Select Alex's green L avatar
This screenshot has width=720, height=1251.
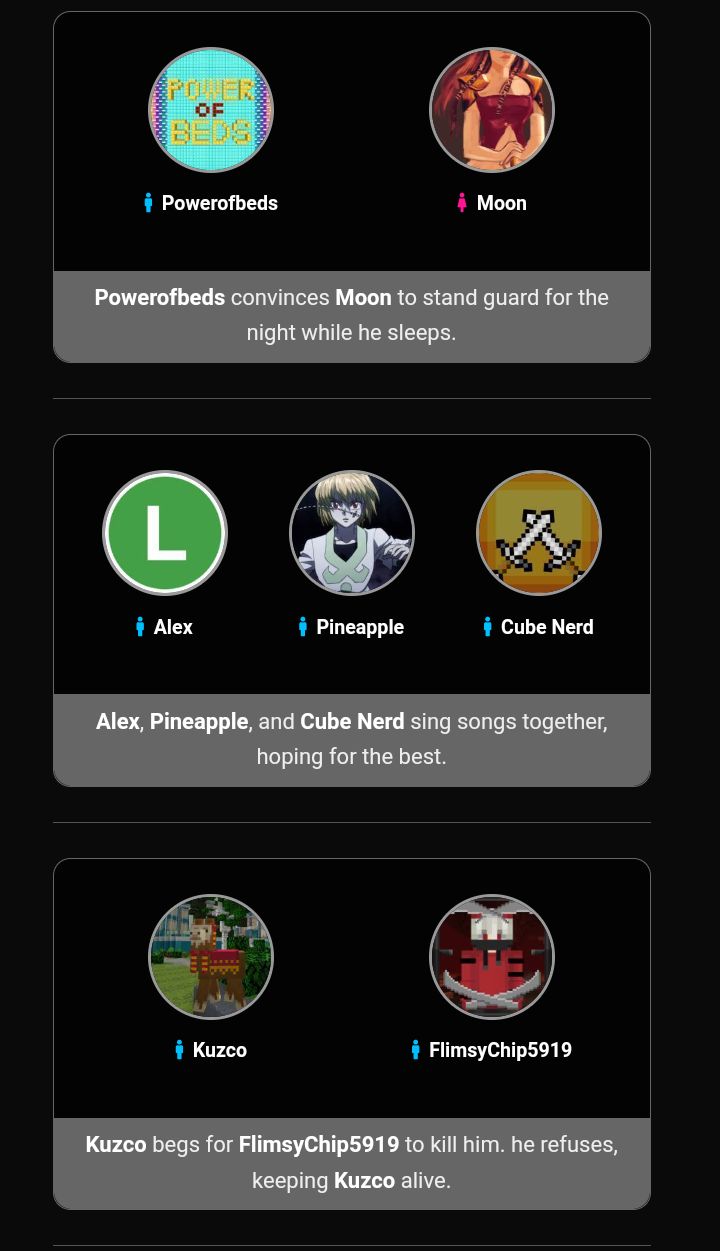click(165, 533)
